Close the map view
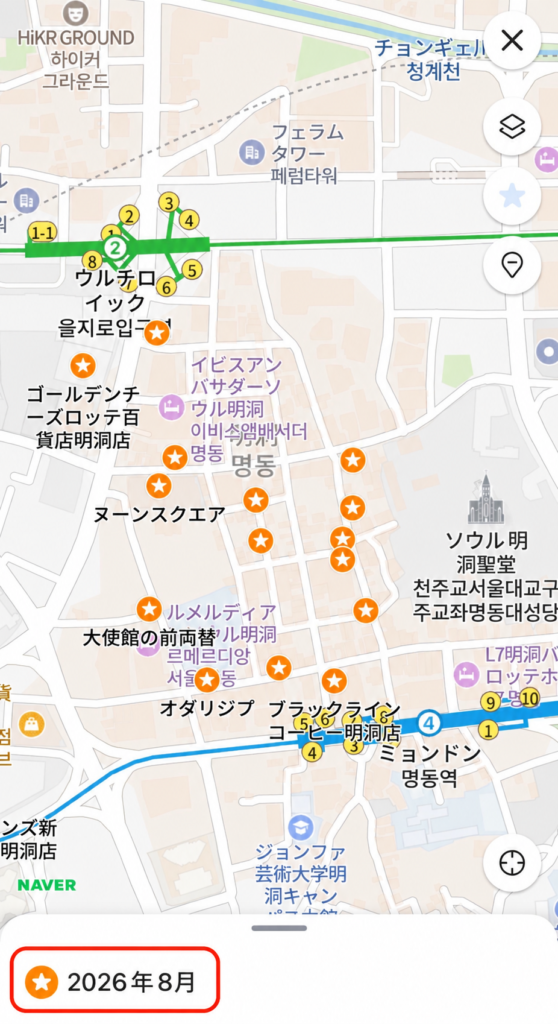This screenshot has height=1024, width=558. pos(512,41)
